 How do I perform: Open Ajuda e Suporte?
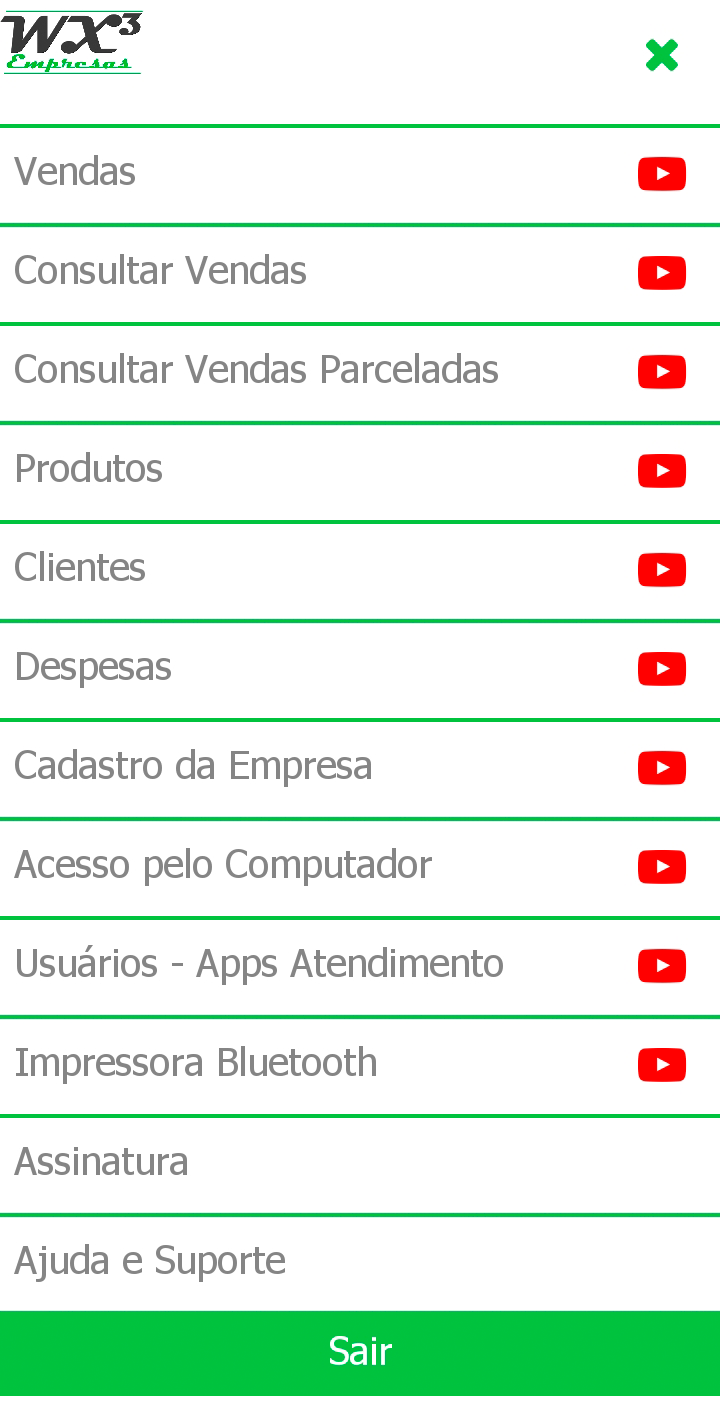click(x=360, y=1263)
